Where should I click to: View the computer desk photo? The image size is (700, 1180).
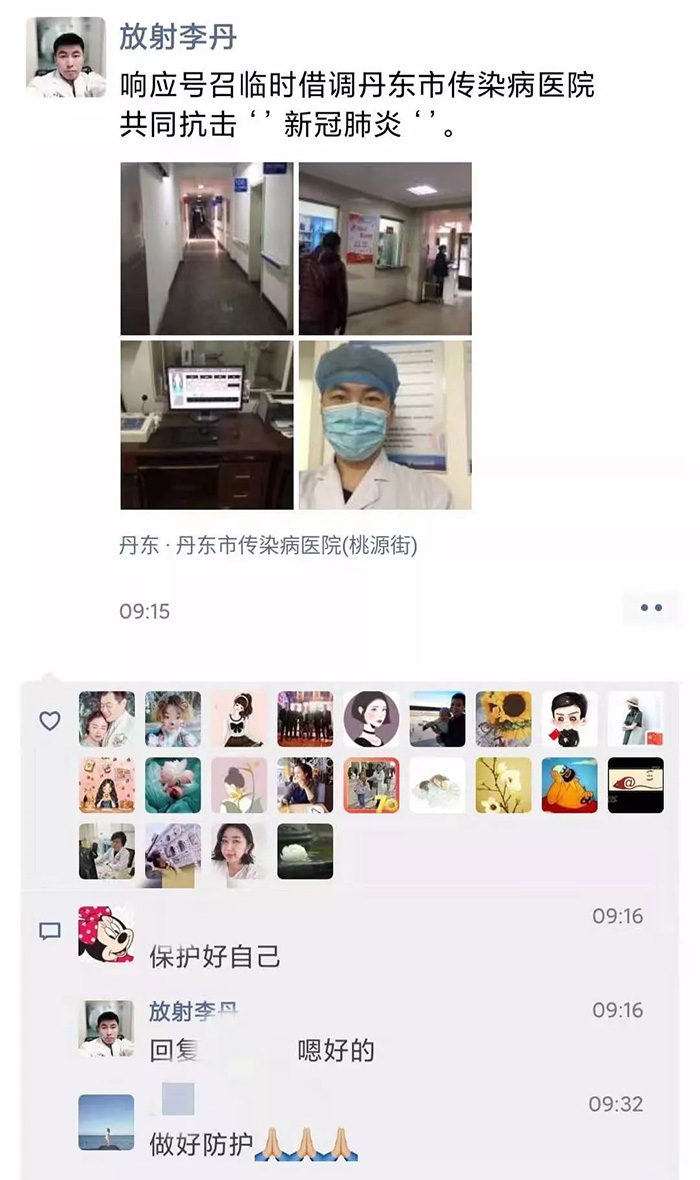coord(207,424)
